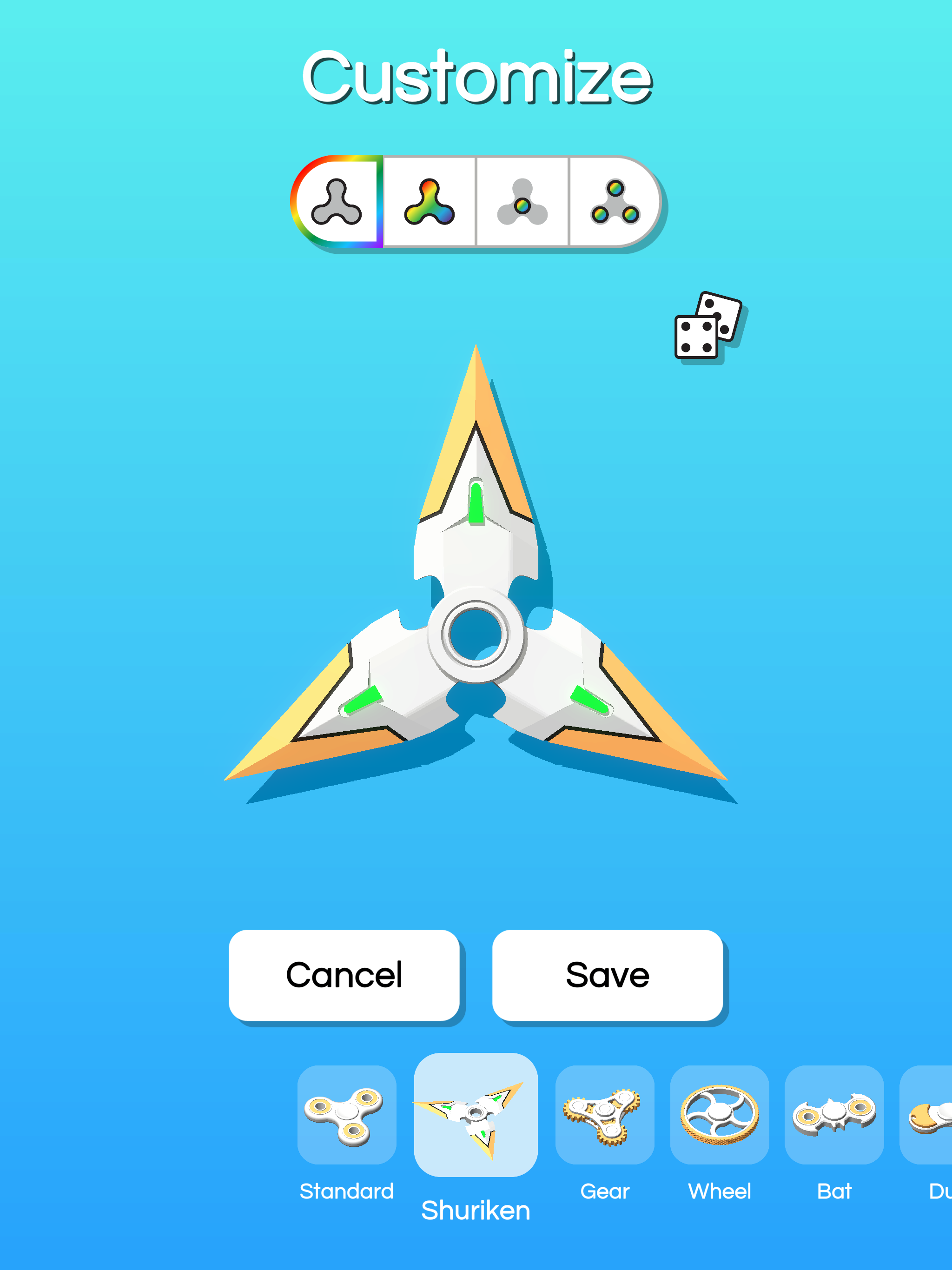Activate the second color customization slot
This screenshot has height=1270, width=952.
point(430,202)
